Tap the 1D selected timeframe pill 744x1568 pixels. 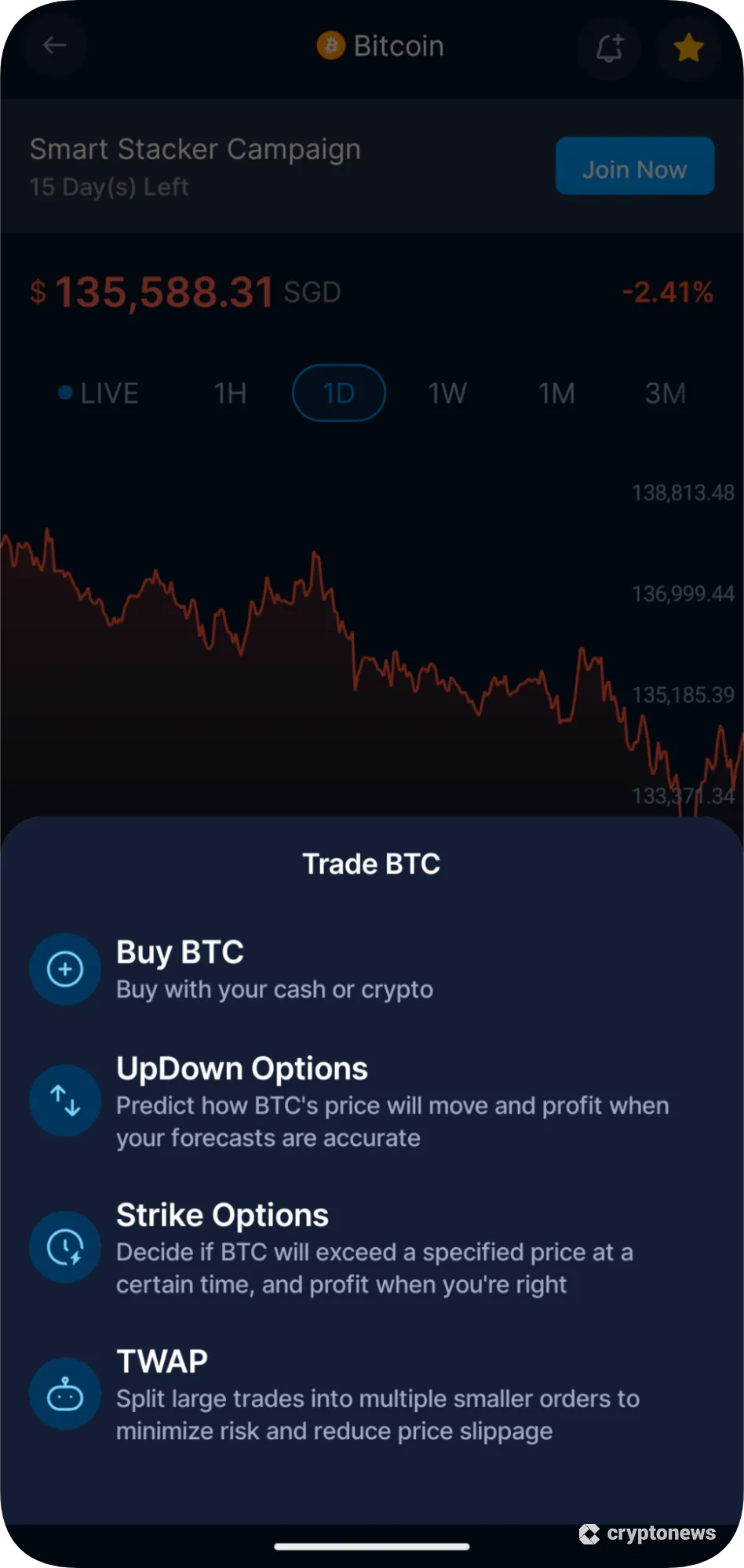338,393
